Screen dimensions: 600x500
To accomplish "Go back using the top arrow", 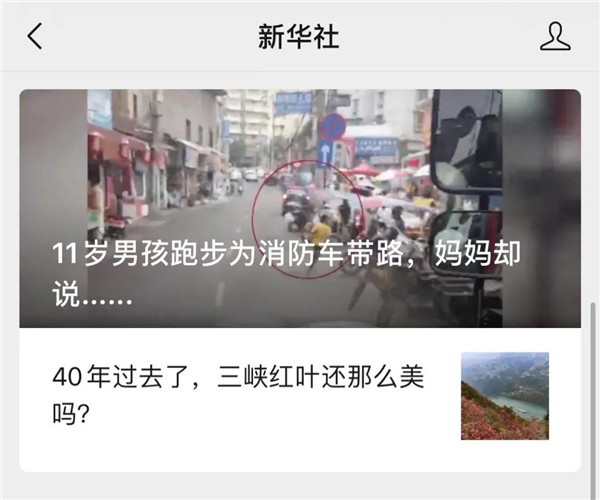I will coord(35,37).
